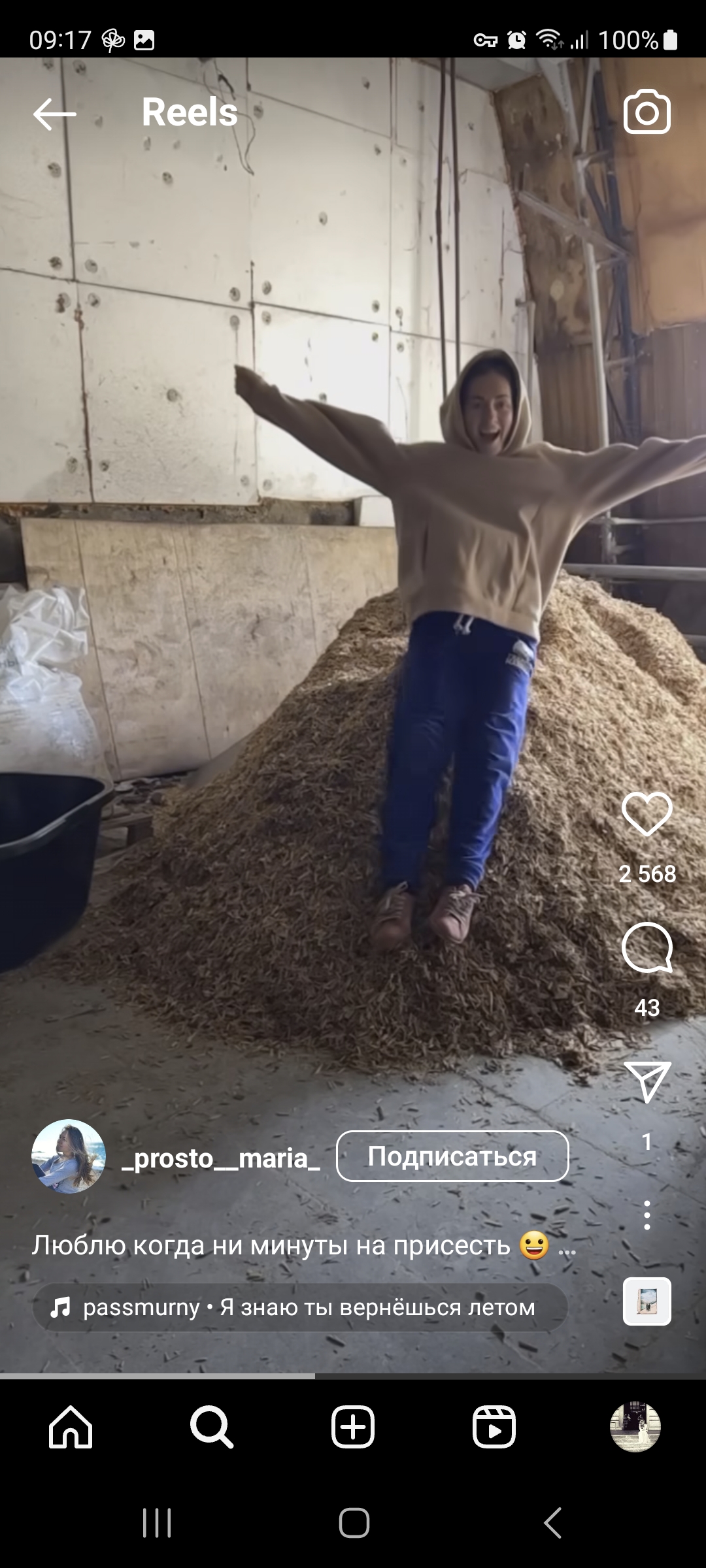
Task: Open the passmurny audio track chip
Action: point(300,1307)
